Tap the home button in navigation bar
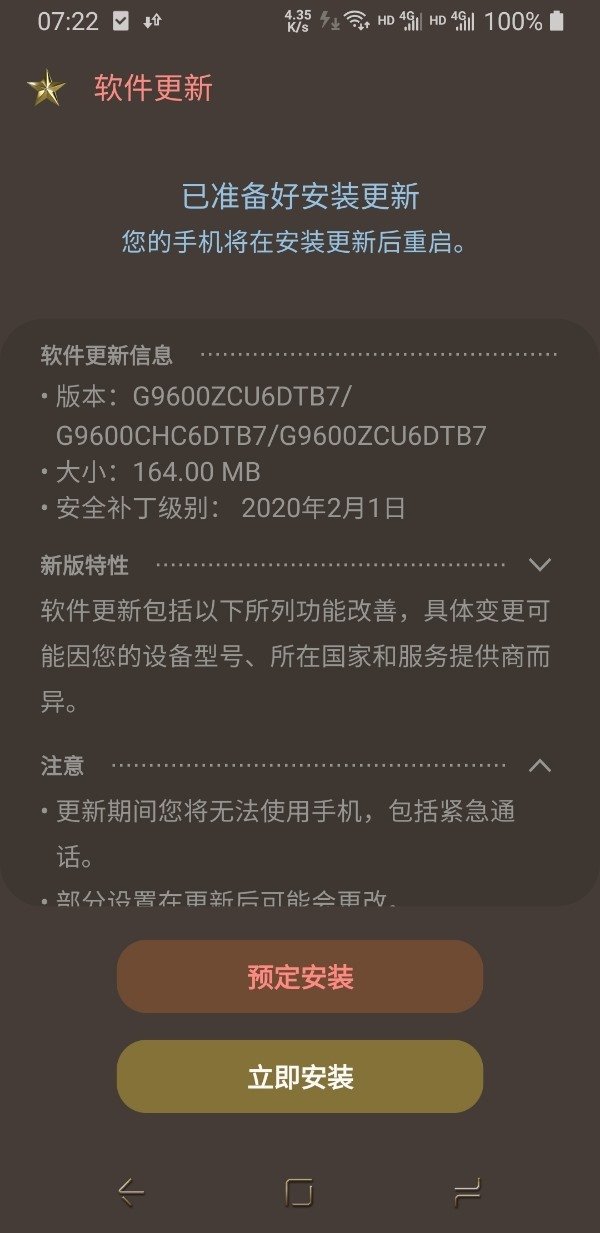 coord(299,1192)
